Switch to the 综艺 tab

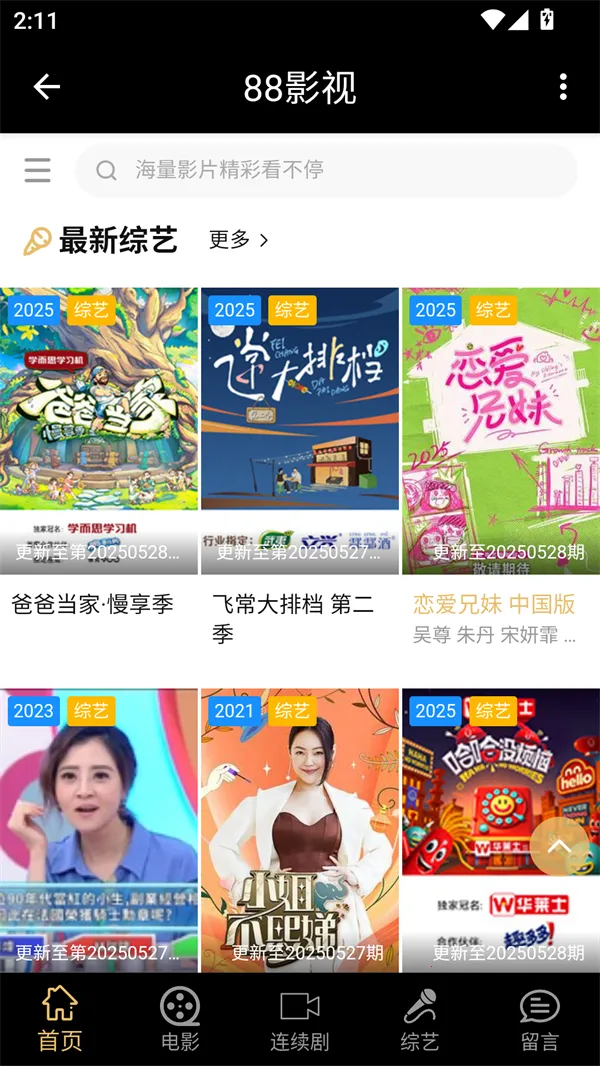[420, 1020]
